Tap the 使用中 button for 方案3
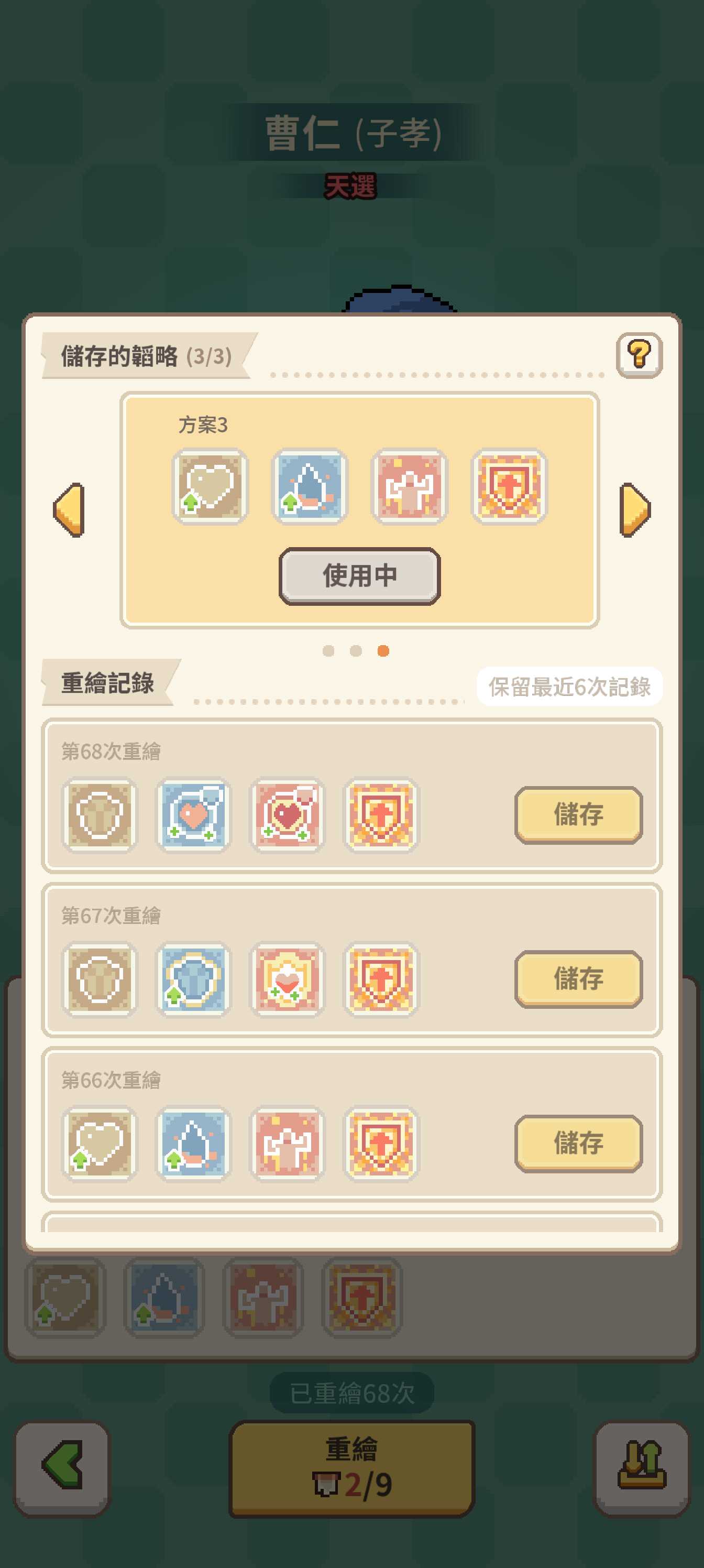Screen dimensions: 704x1568 coord(360,576)
